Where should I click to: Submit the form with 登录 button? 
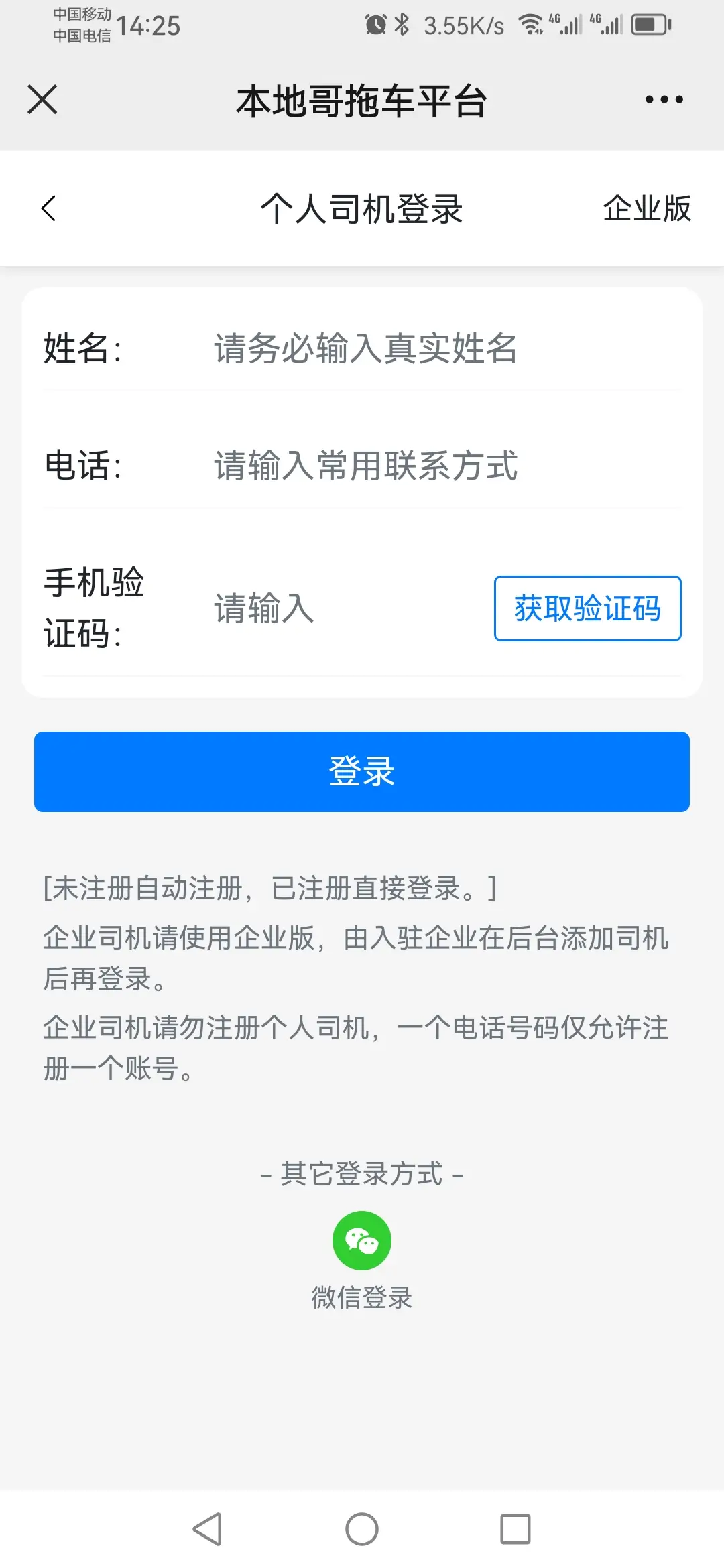tap(362, 772)
